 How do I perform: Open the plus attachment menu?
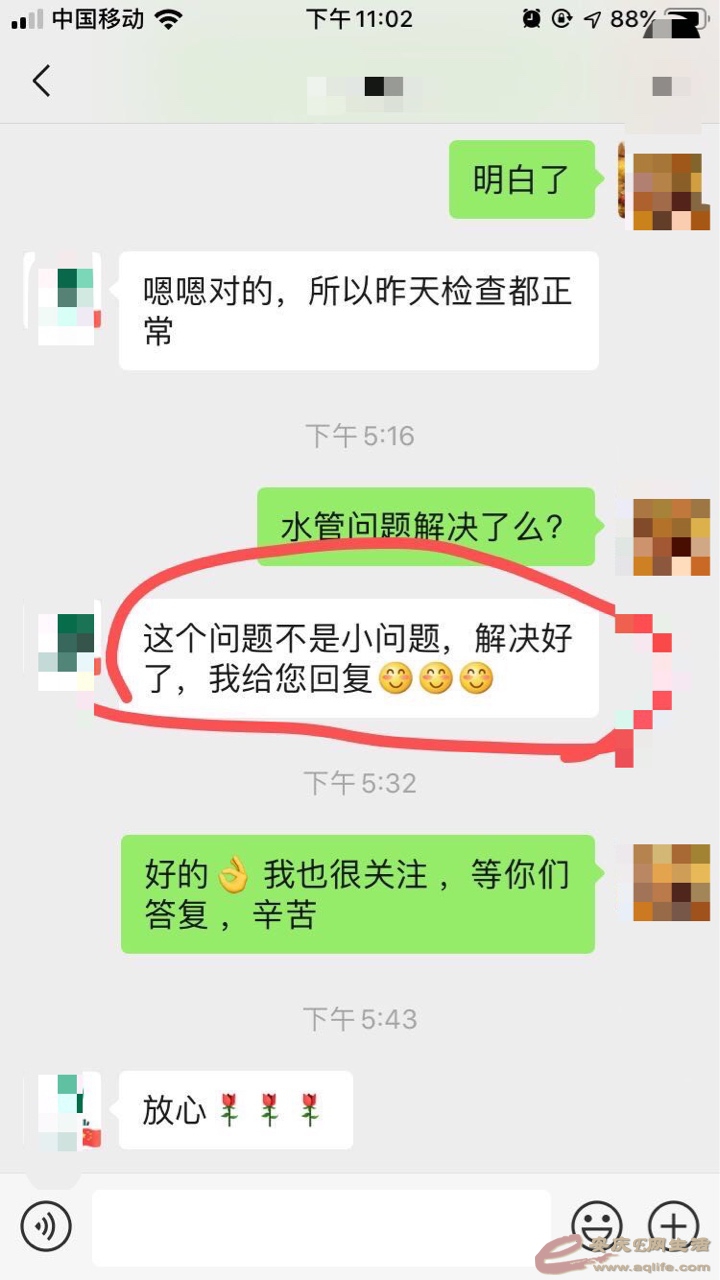coord(673,1225)
